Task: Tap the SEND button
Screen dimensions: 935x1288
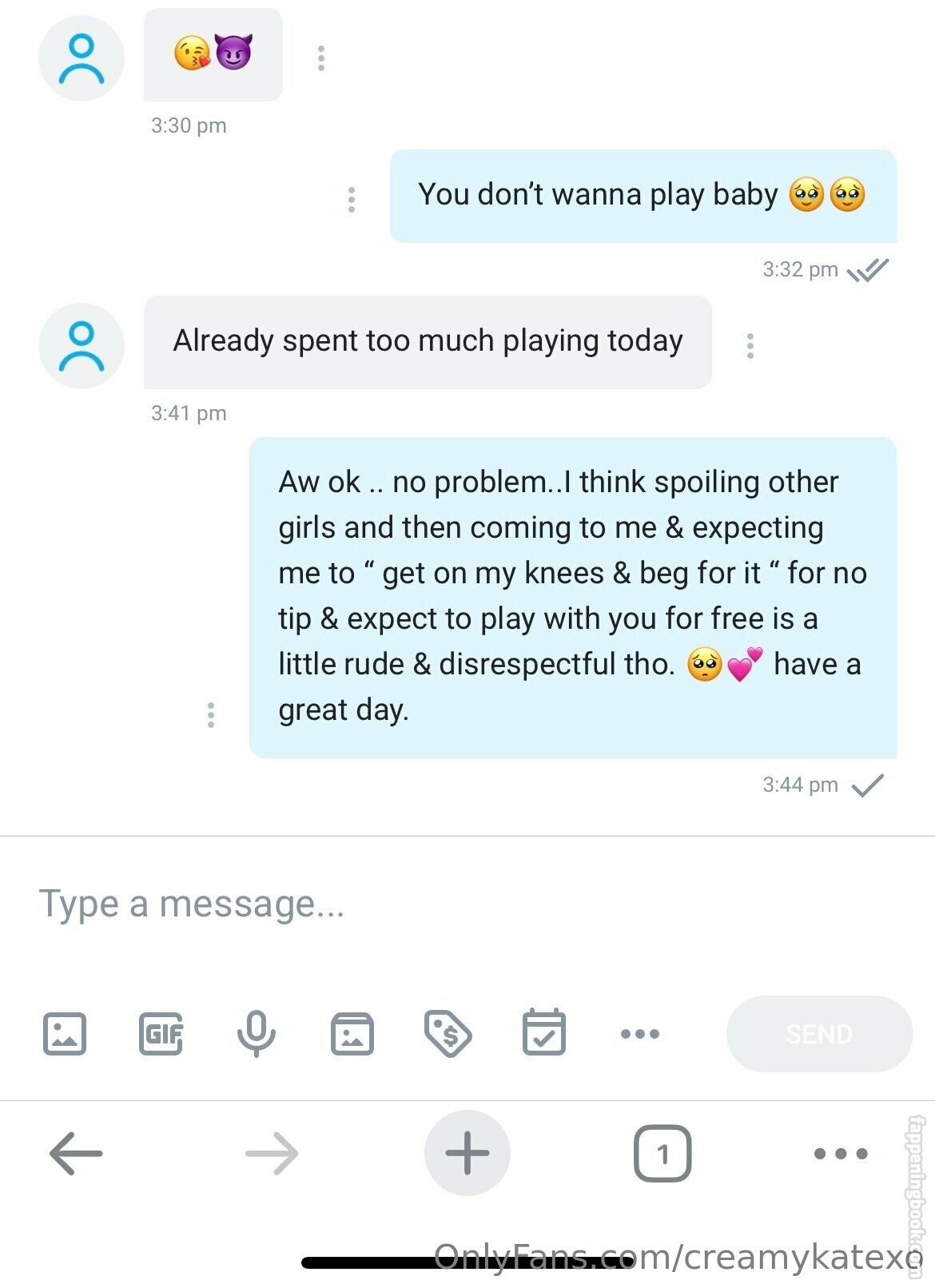Action: [x=819, y=1033]
